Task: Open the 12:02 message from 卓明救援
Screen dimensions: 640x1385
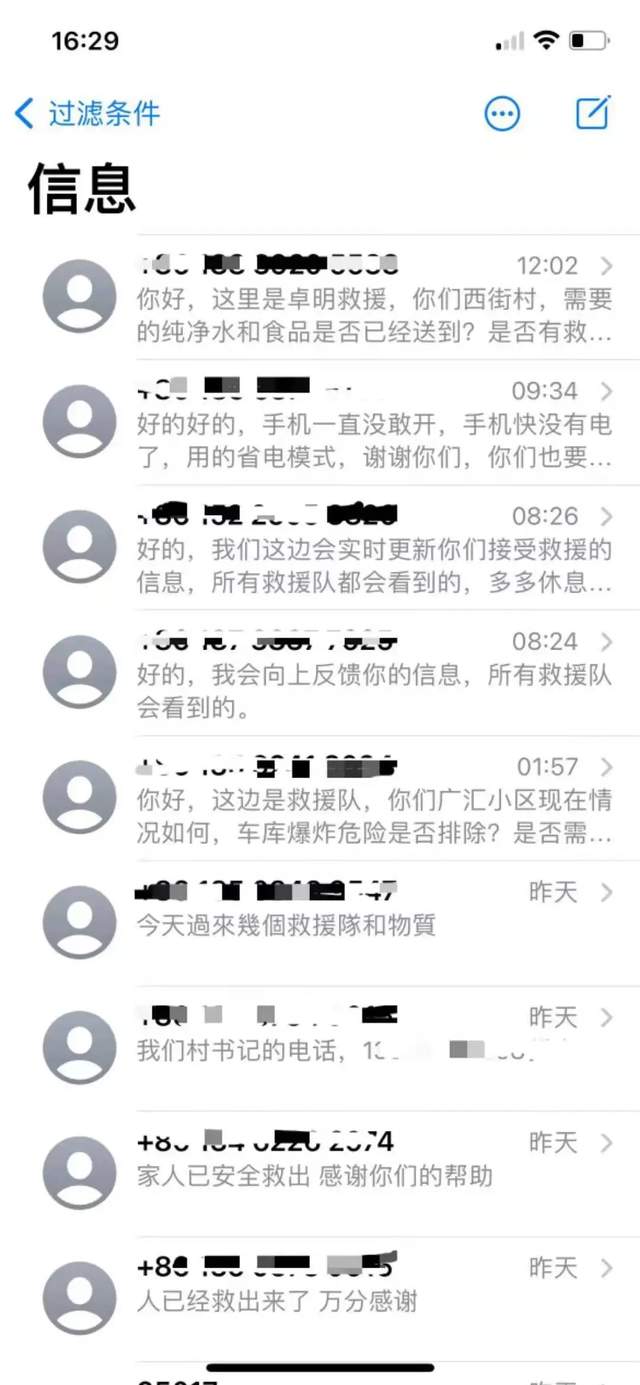Action: point(374,299)
